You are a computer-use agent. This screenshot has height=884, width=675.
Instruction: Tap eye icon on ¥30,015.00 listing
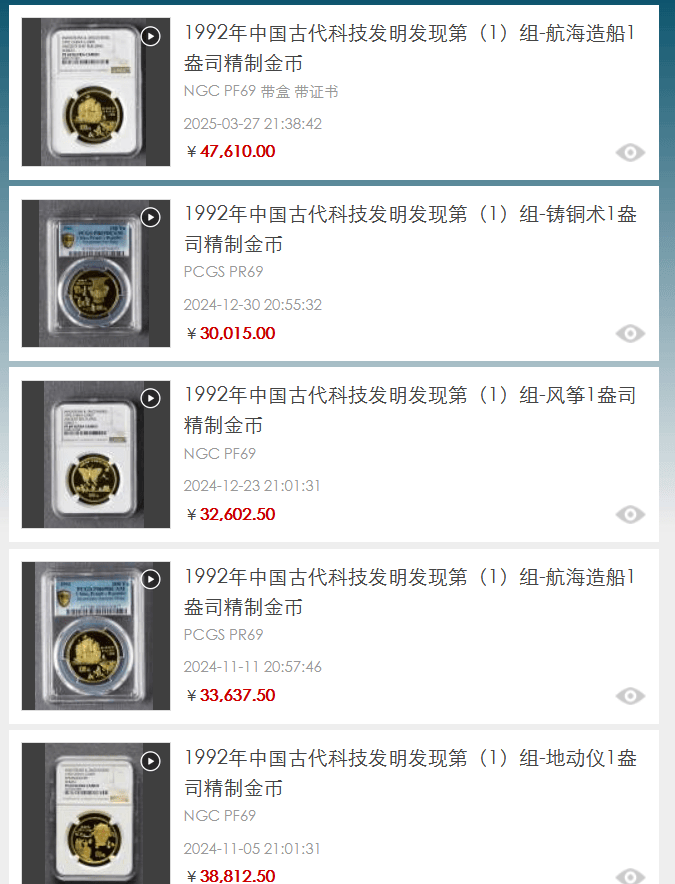[x=630, y=333]
